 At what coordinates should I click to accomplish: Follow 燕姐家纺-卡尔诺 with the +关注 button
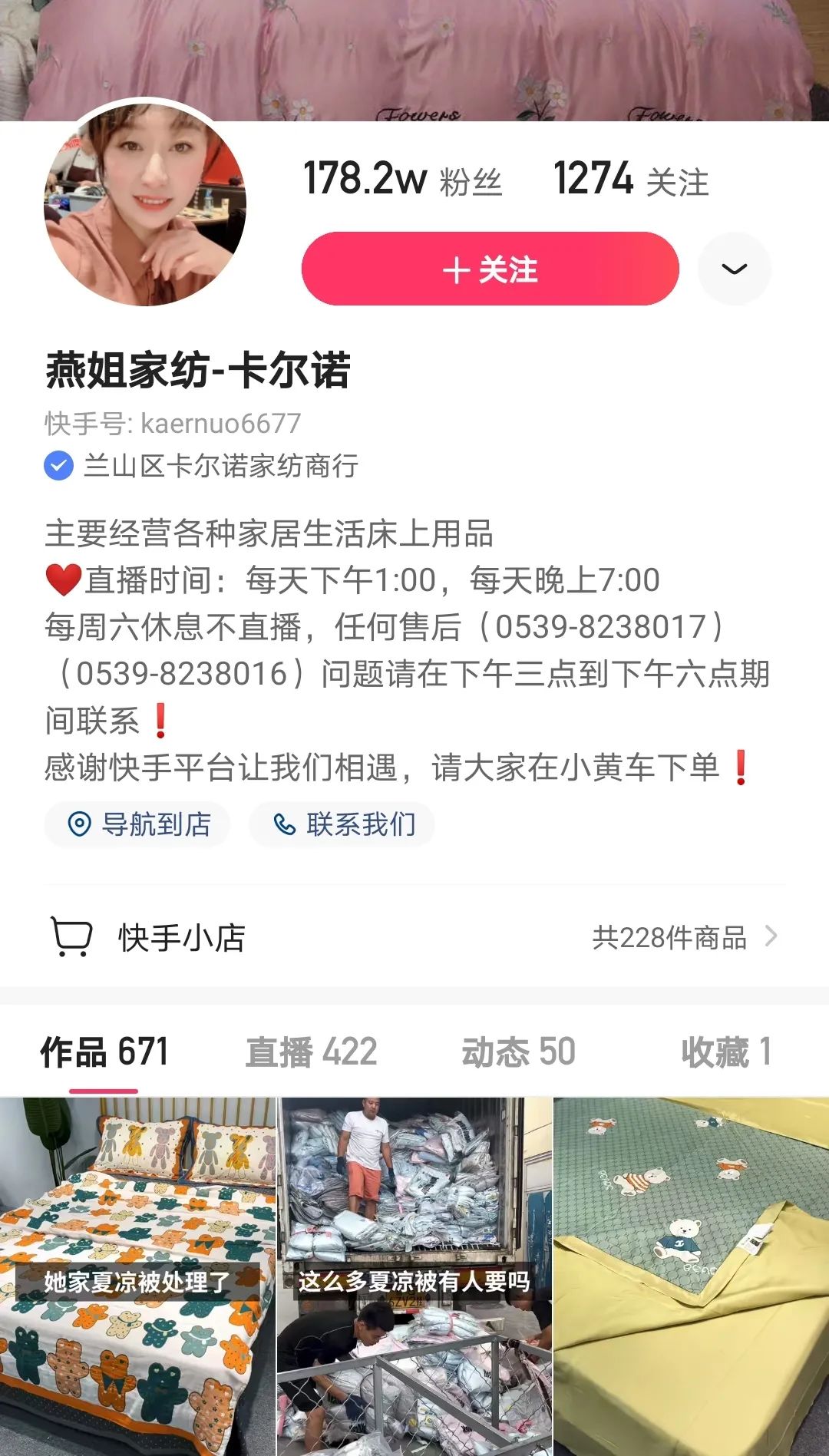coord(490,269)
